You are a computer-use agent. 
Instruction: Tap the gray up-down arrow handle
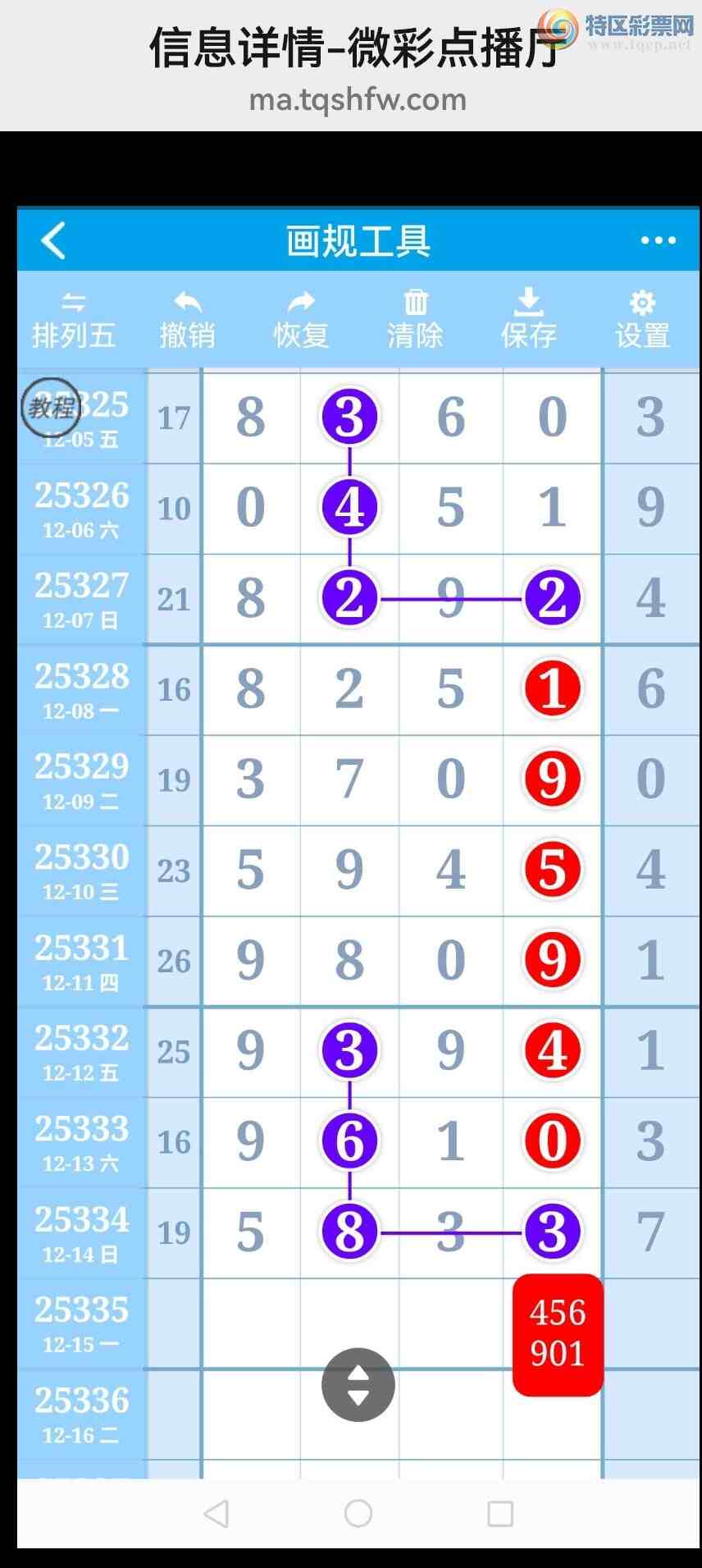358,1384
